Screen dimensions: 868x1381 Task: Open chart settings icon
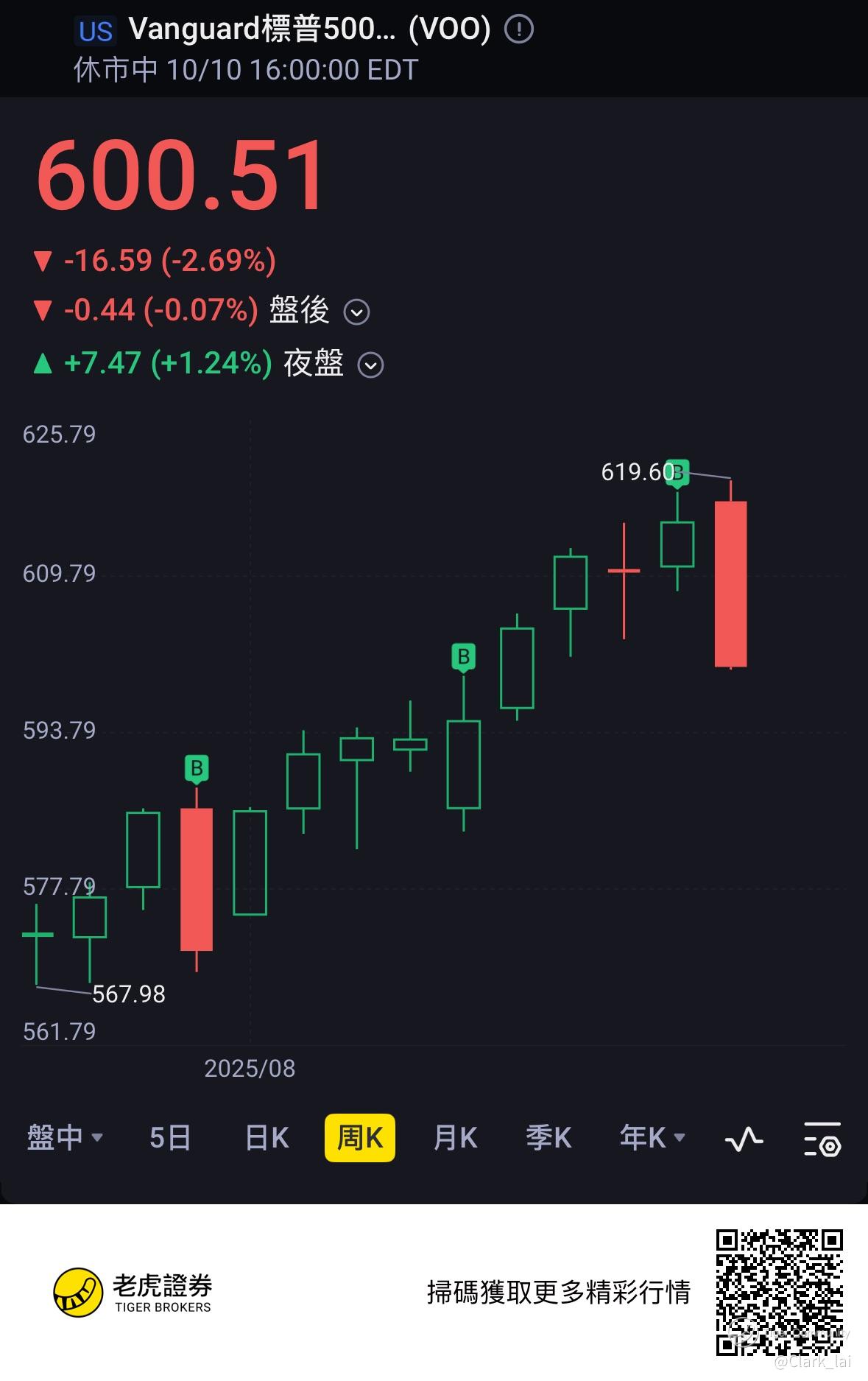(x=822, y=1139)
